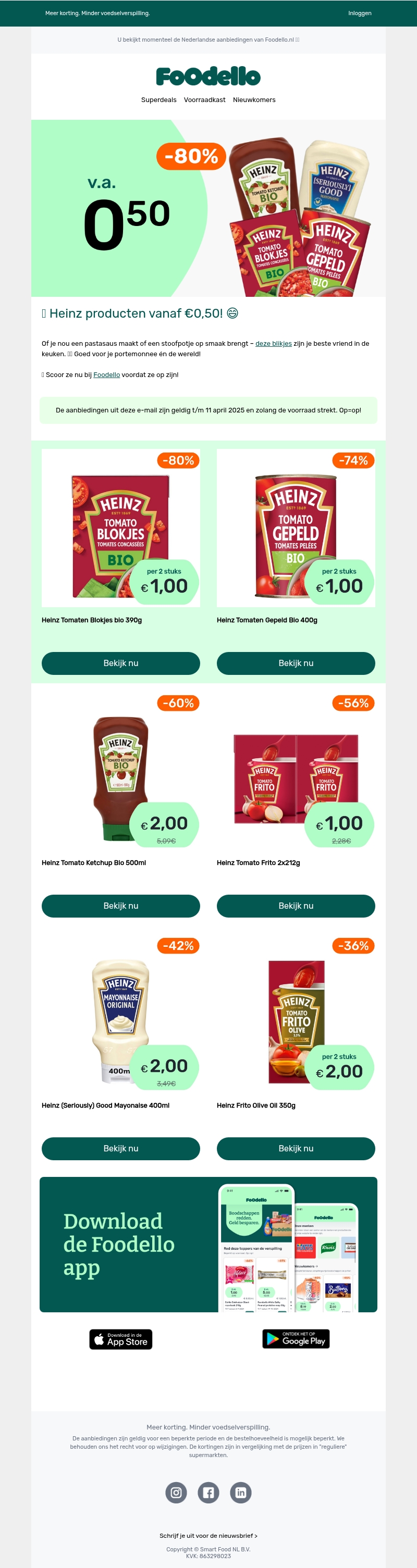Open the Heinz -80% hero banner

208,208
